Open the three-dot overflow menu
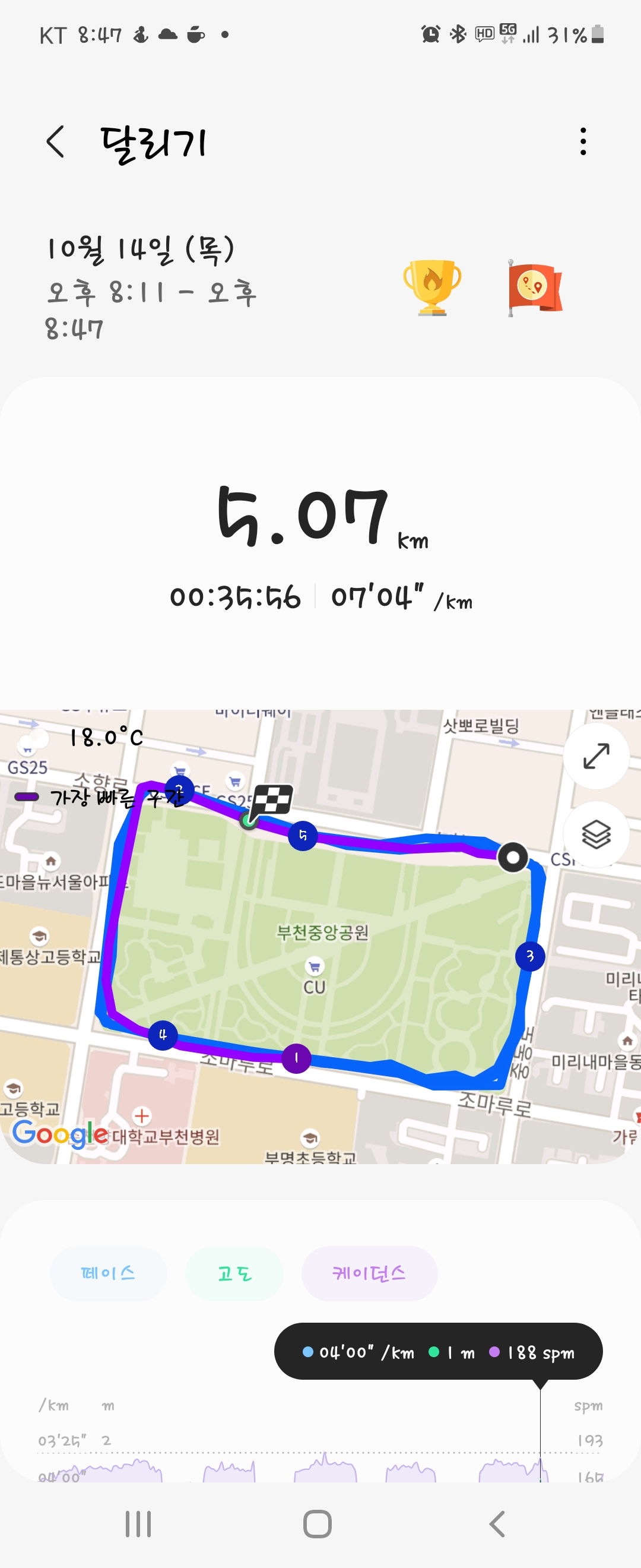 (583, 142)
